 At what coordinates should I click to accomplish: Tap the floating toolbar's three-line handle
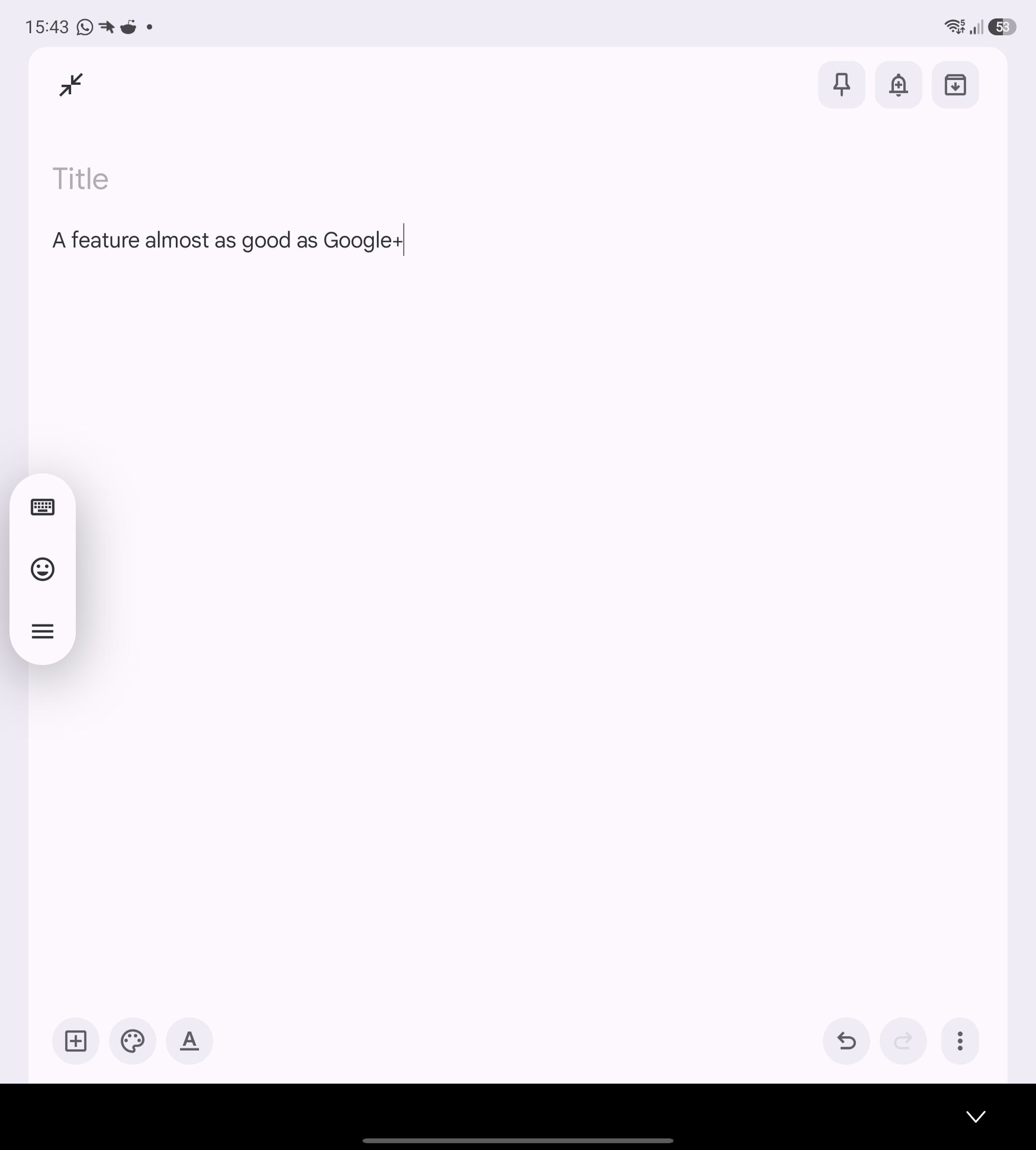[43, 631]
